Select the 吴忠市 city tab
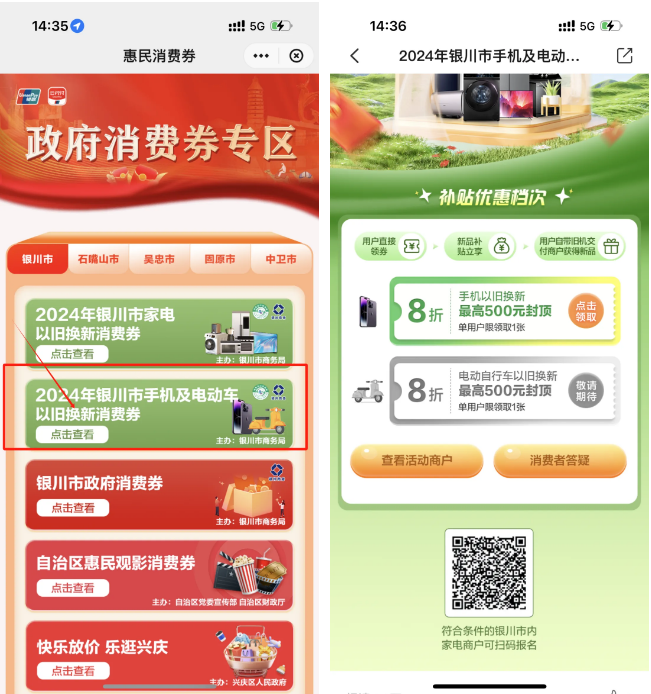The image size is (651, 694). tap(159, 259)
